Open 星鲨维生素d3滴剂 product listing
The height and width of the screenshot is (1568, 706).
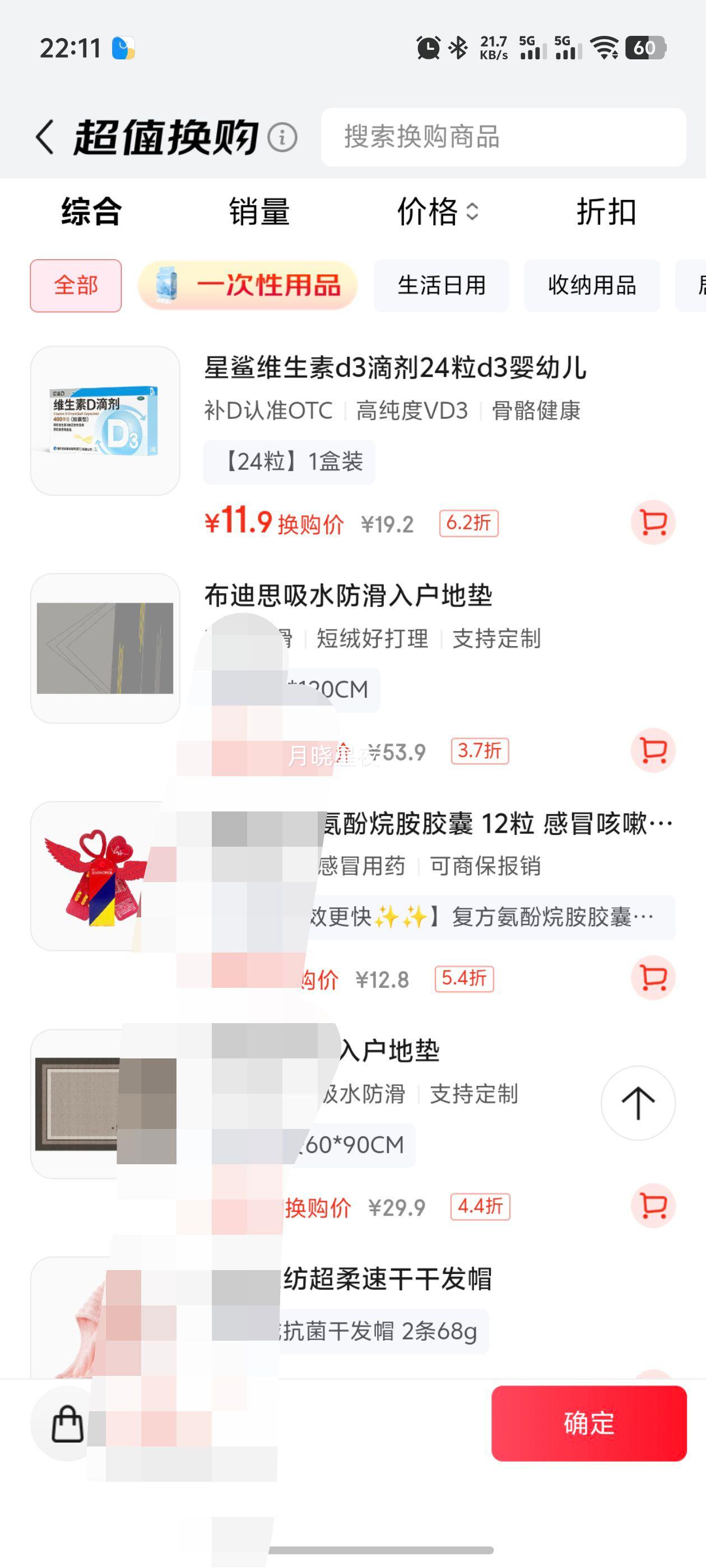394,368
